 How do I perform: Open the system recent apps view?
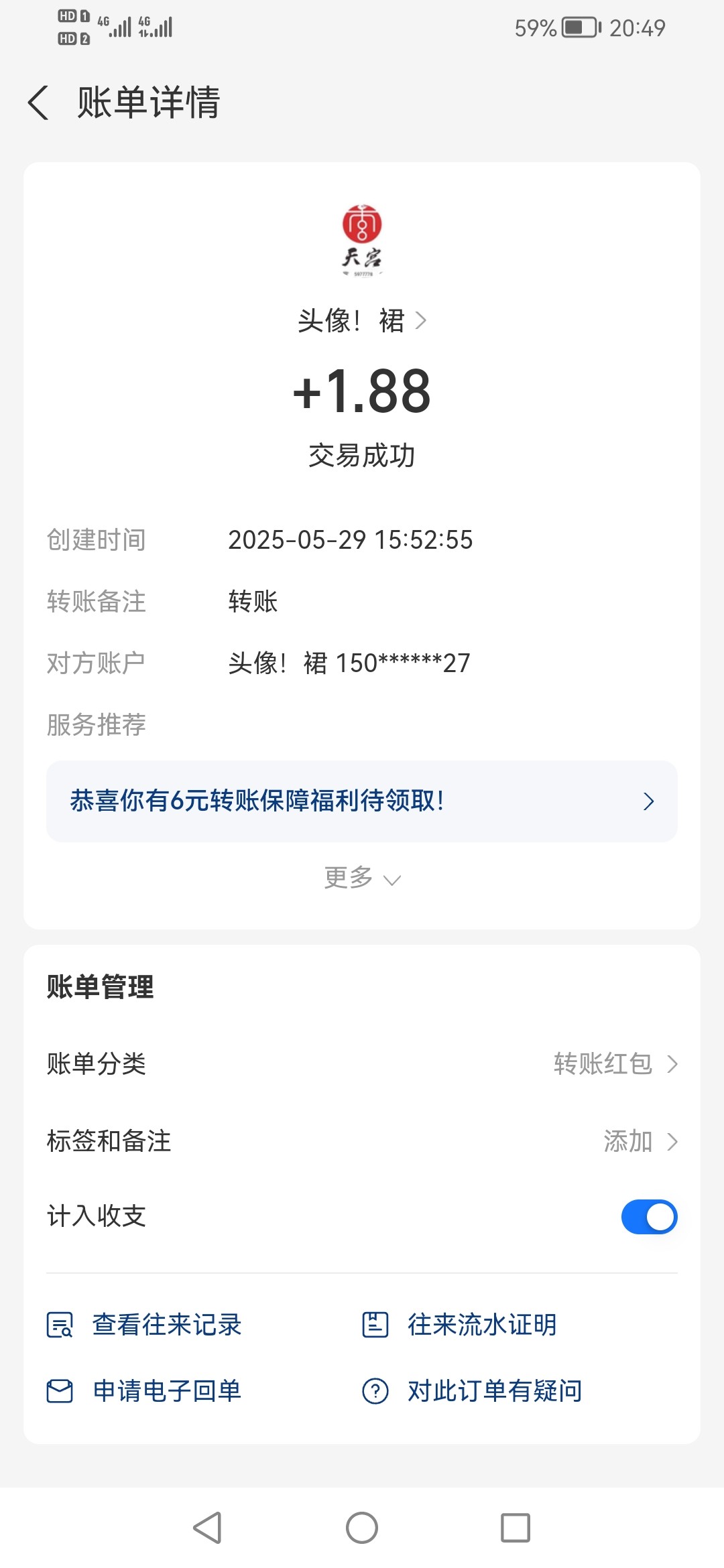(x=516, y=1528)
